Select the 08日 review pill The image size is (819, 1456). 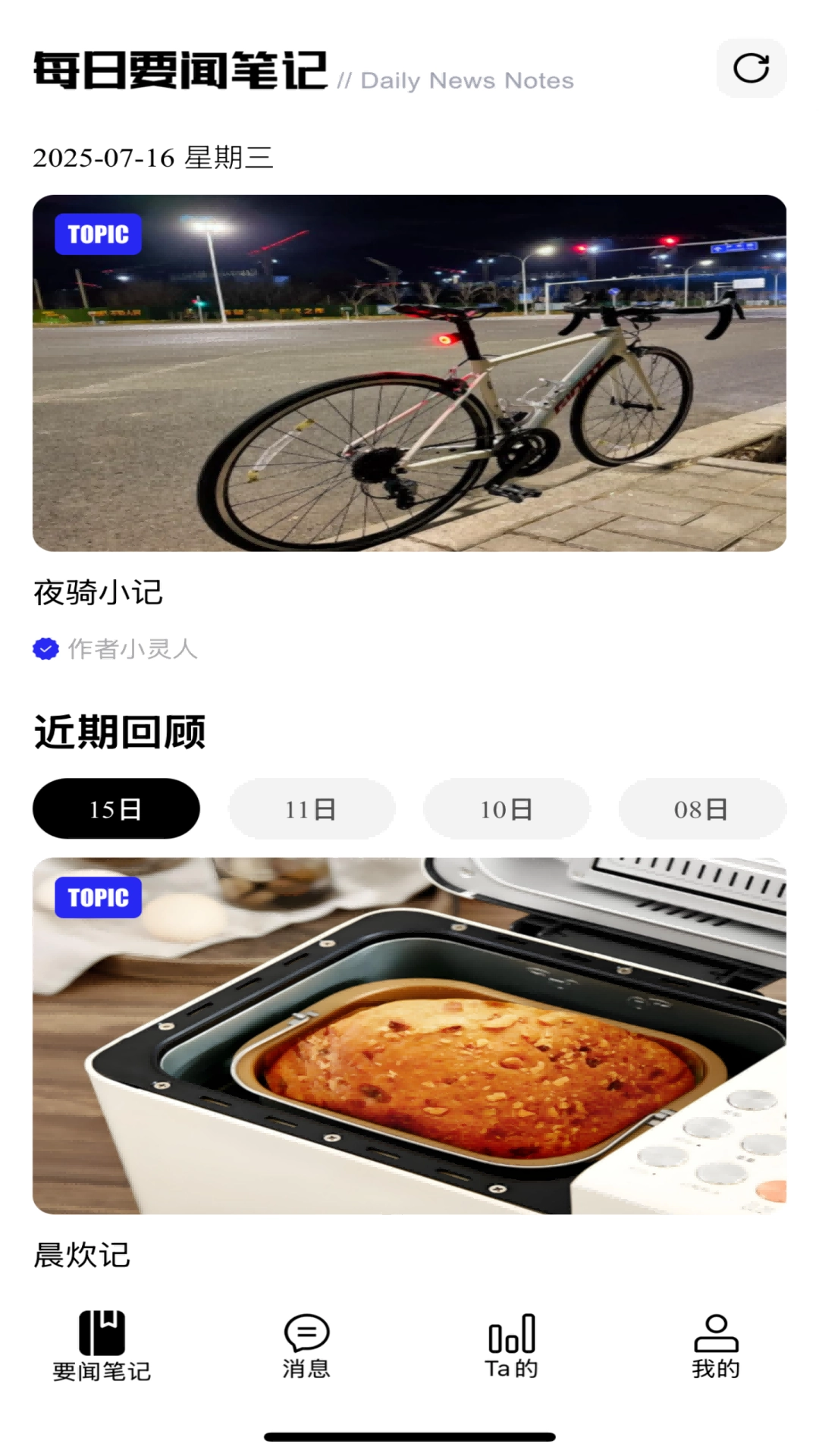click(702, 808)
